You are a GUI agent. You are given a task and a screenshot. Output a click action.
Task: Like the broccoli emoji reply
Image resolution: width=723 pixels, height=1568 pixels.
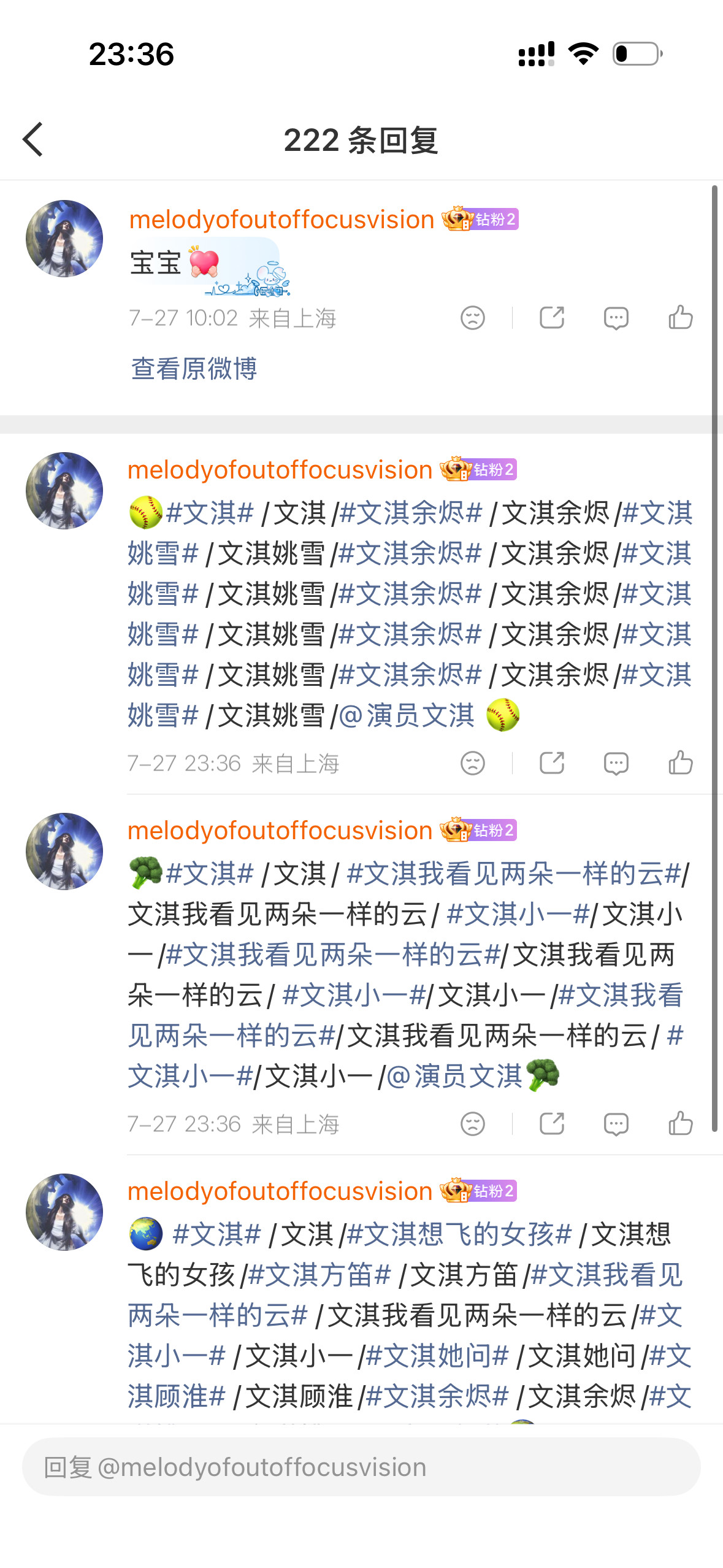point(680,1124)
